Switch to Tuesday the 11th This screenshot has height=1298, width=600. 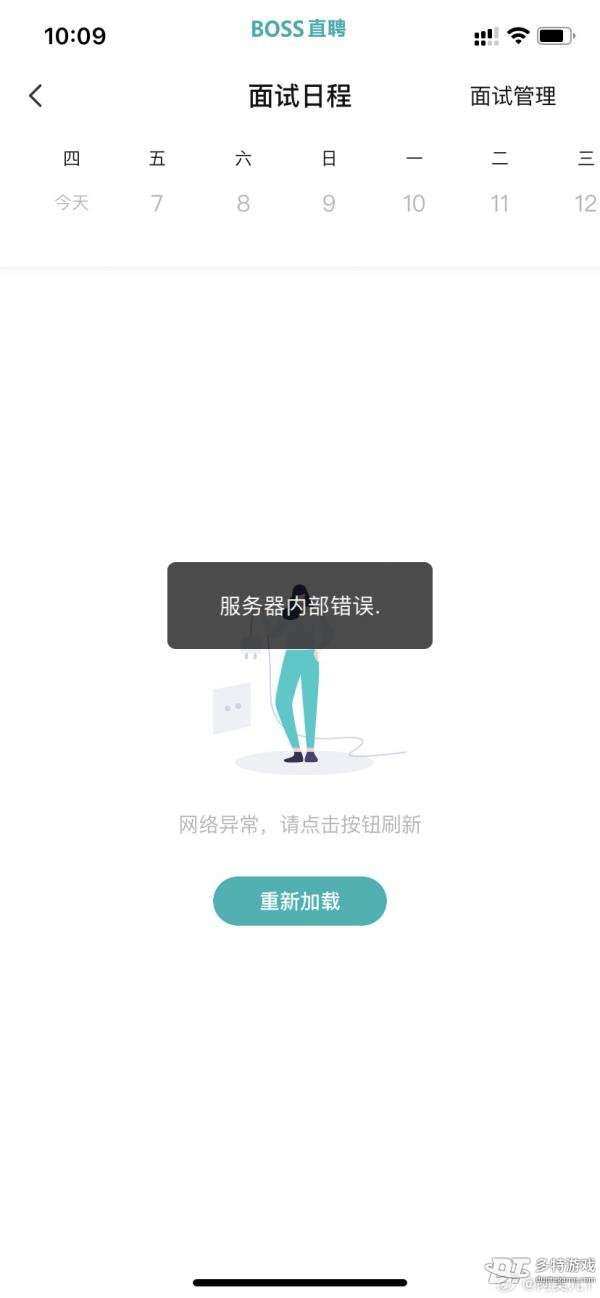tap(500, 204)
